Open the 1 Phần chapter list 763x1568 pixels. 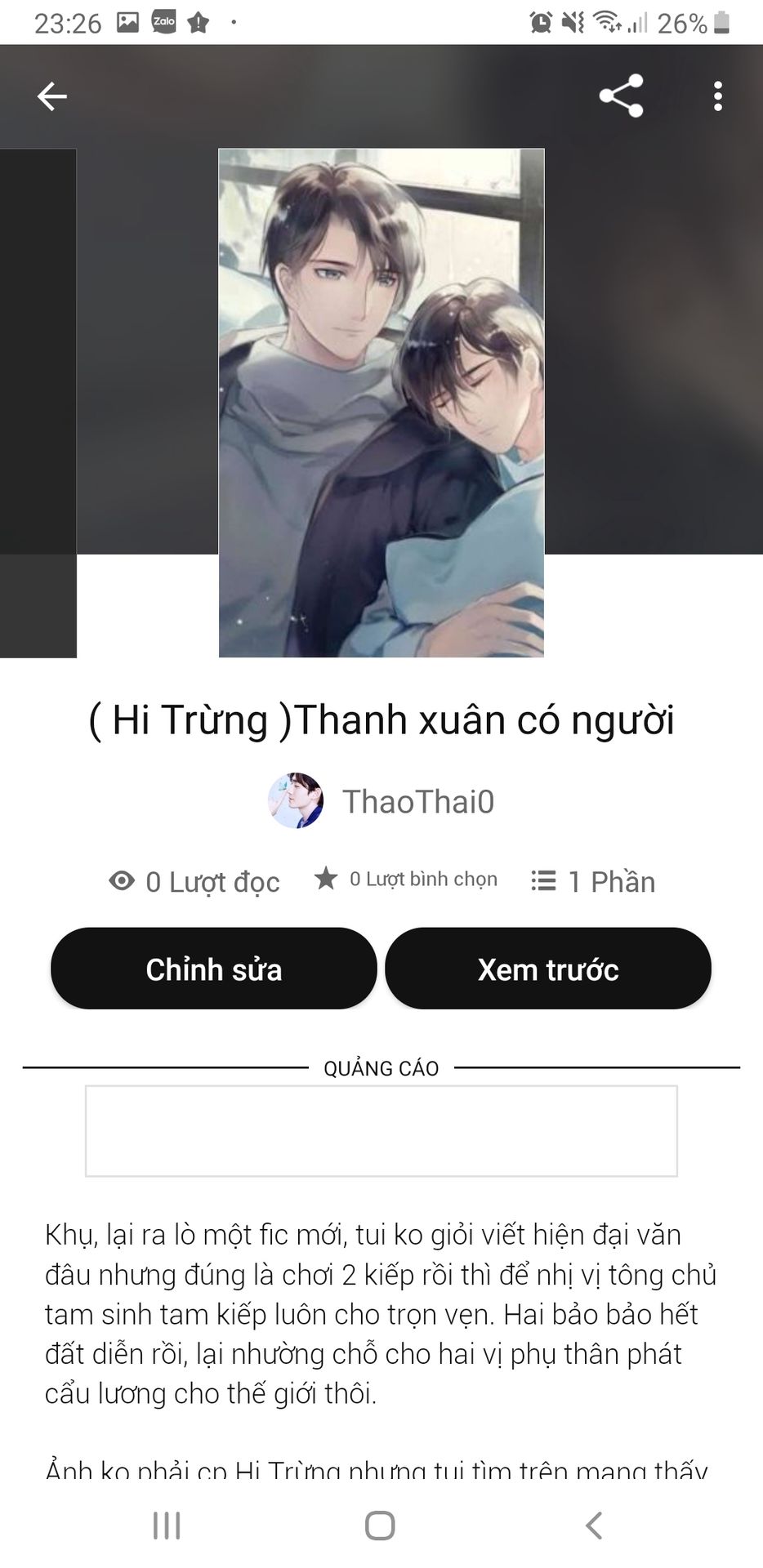(x=594, y=881)
